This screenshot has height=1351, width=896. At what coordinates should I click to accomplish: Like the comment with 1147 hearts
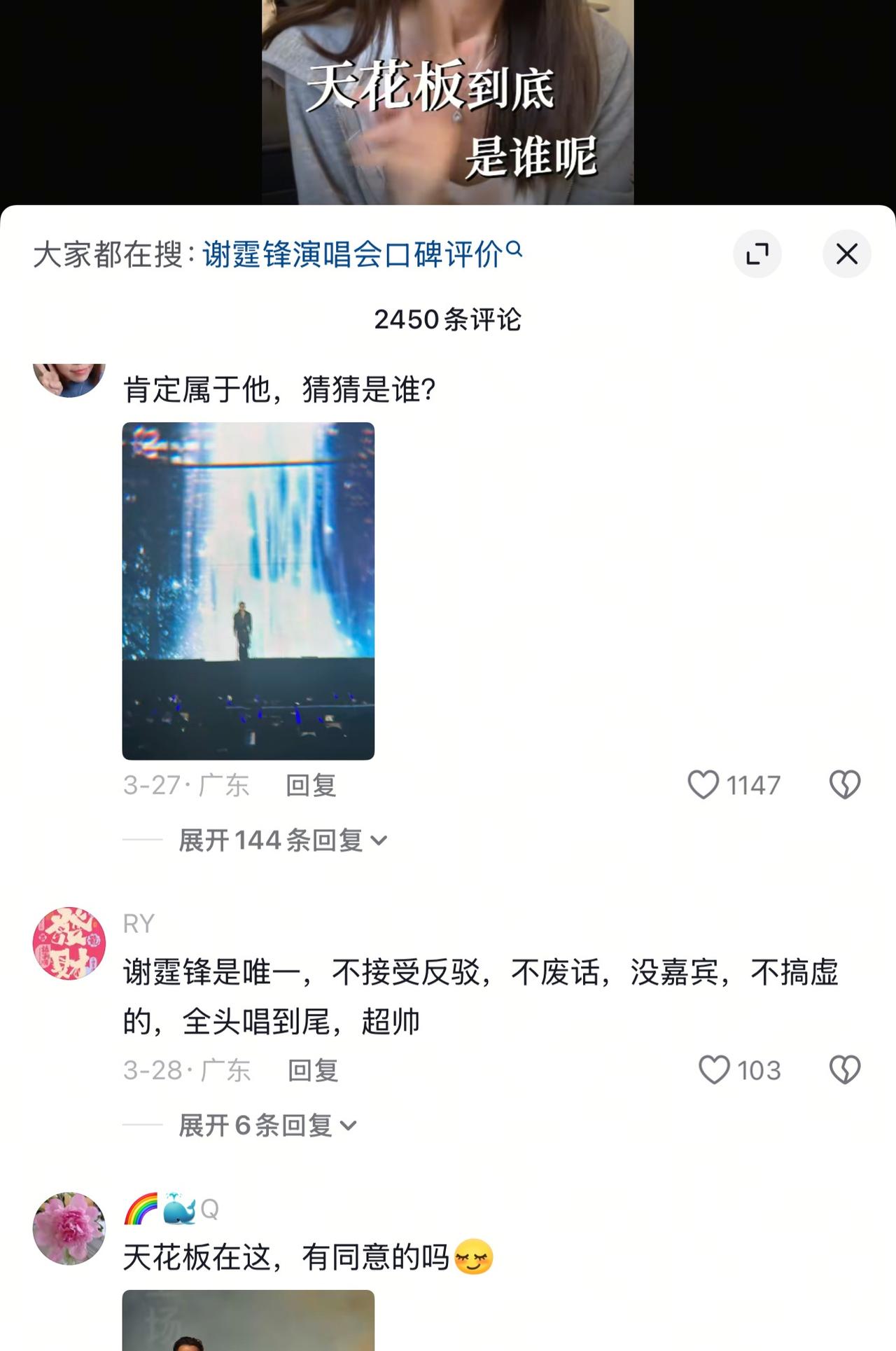coord(702,784)
